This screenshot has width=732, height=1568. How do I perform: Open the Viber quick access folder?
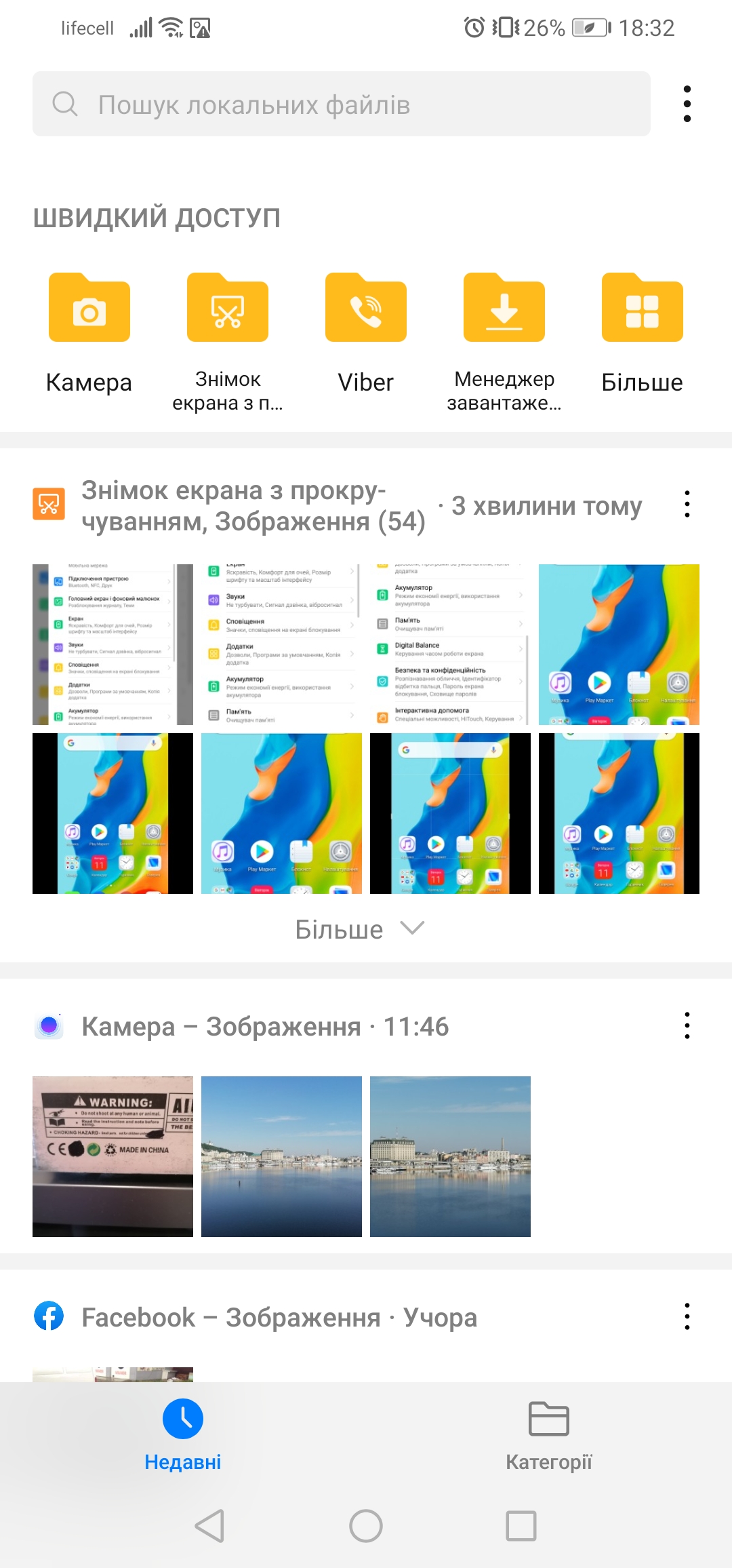tap(366, 334)
